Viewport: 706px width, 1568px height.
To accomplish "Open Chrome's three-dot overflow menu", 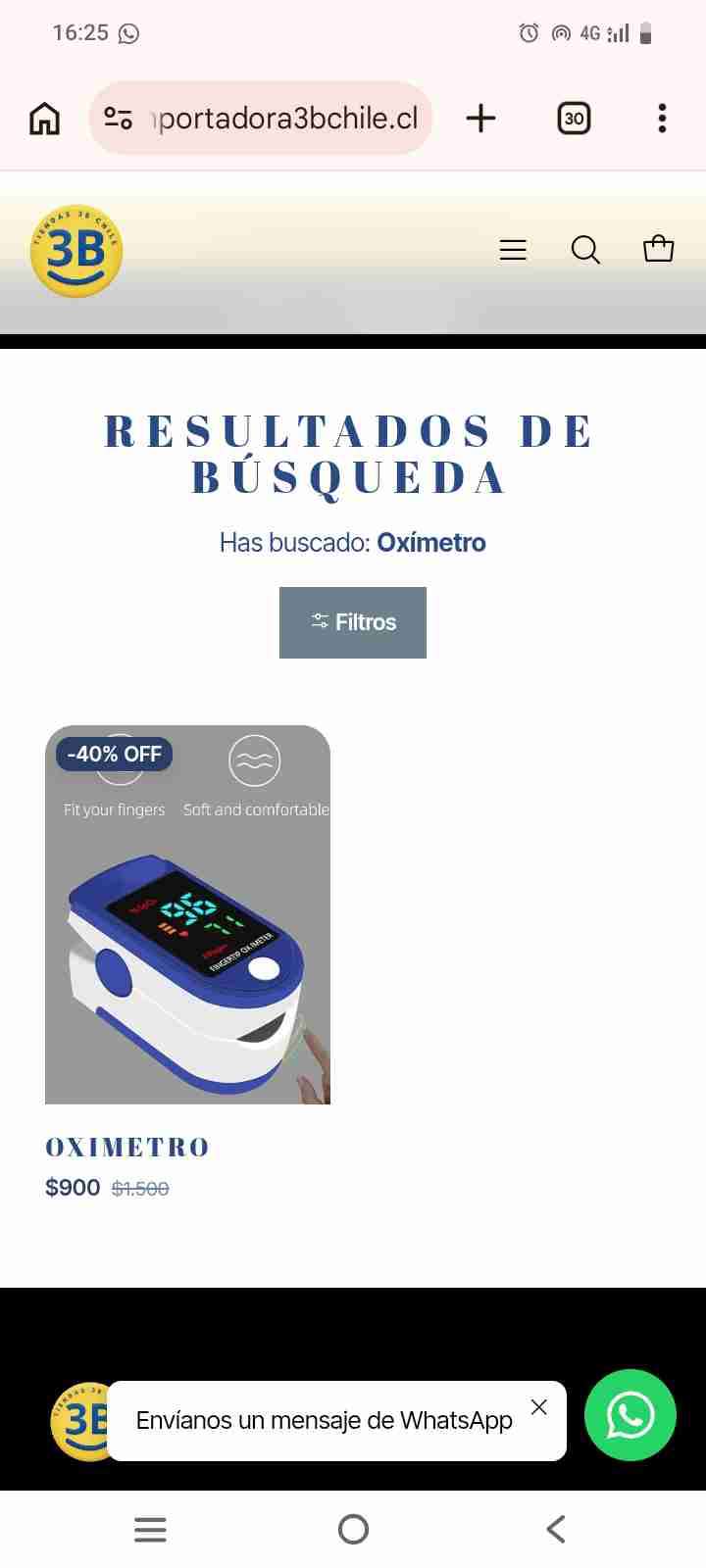I will (x=662, y=118).
